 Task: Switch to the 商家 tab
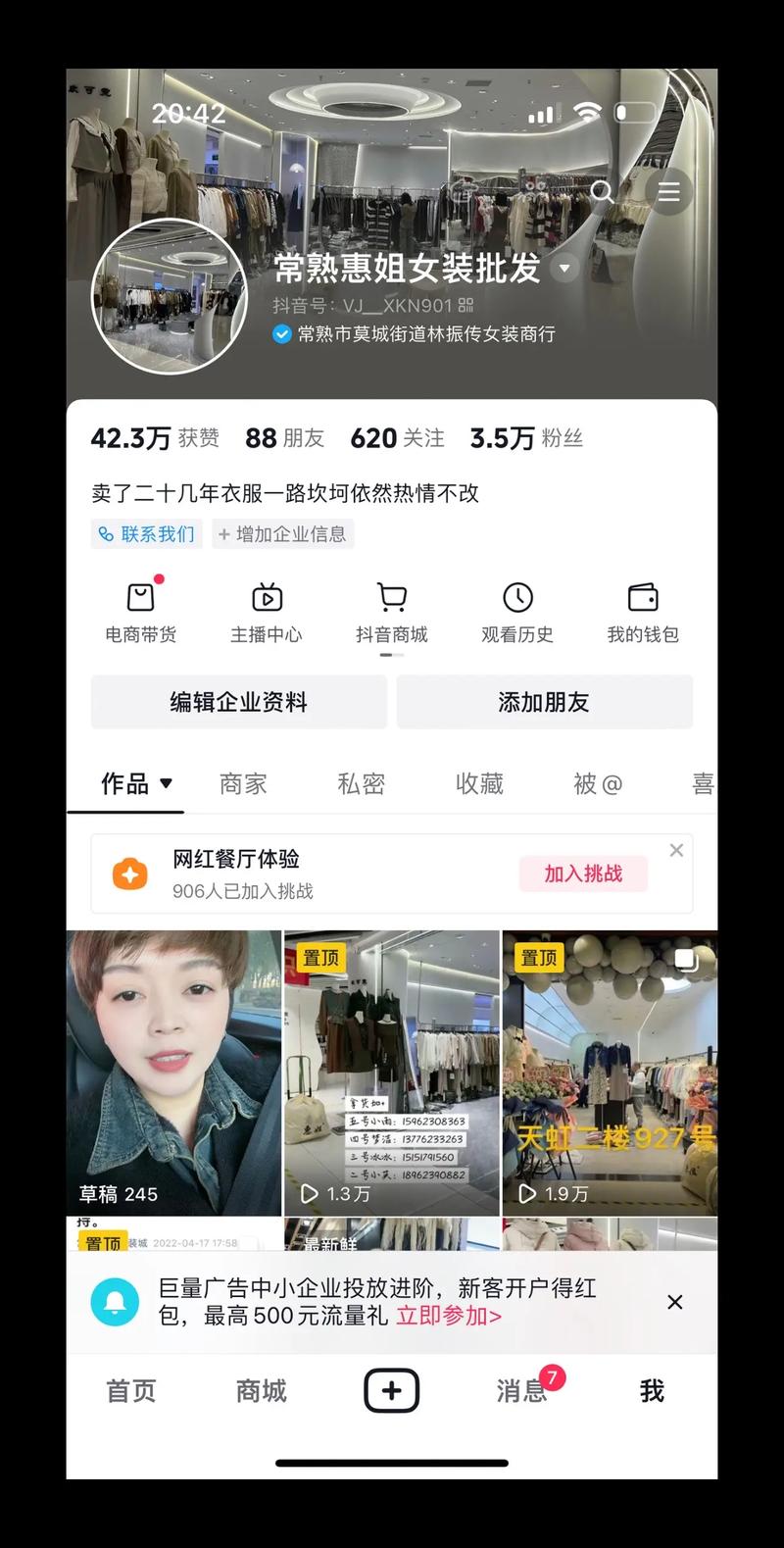243,784
